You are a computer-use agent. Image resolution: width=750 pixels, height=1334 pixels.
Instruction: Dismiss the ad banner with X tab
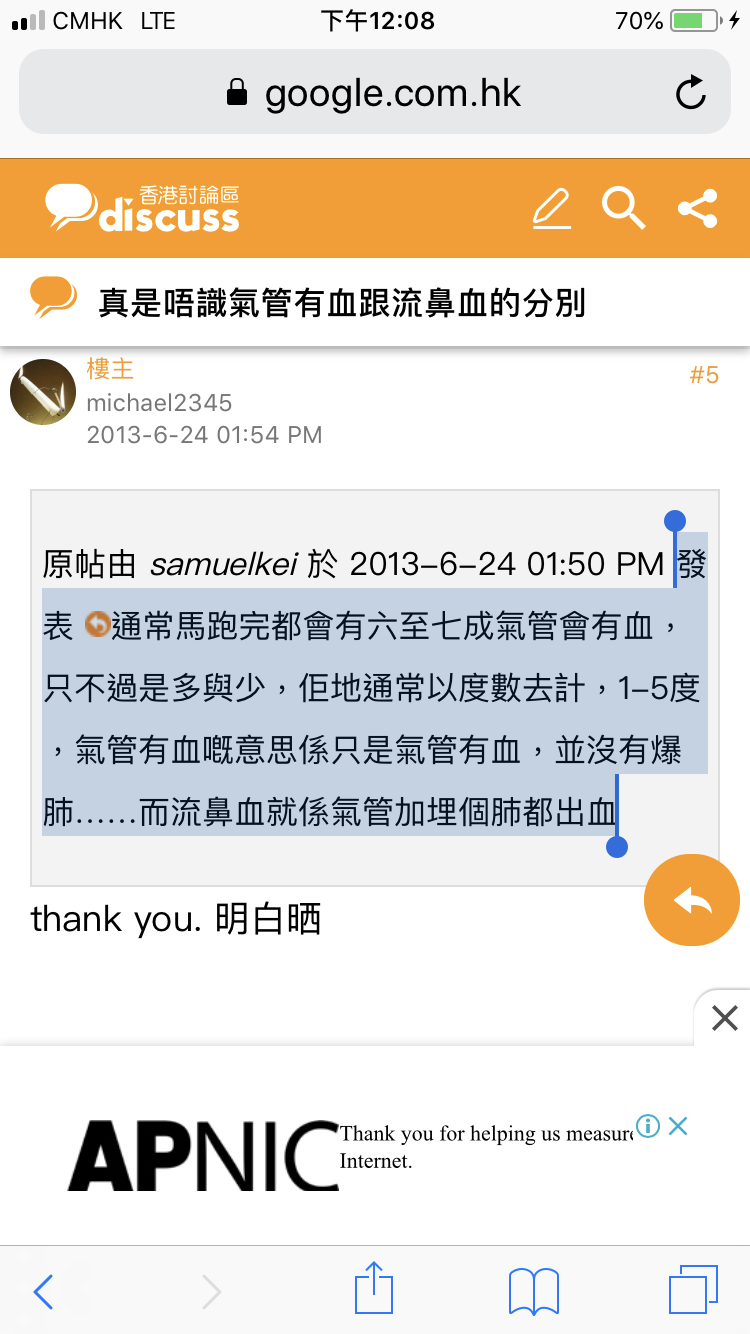tap(724, 1018)
